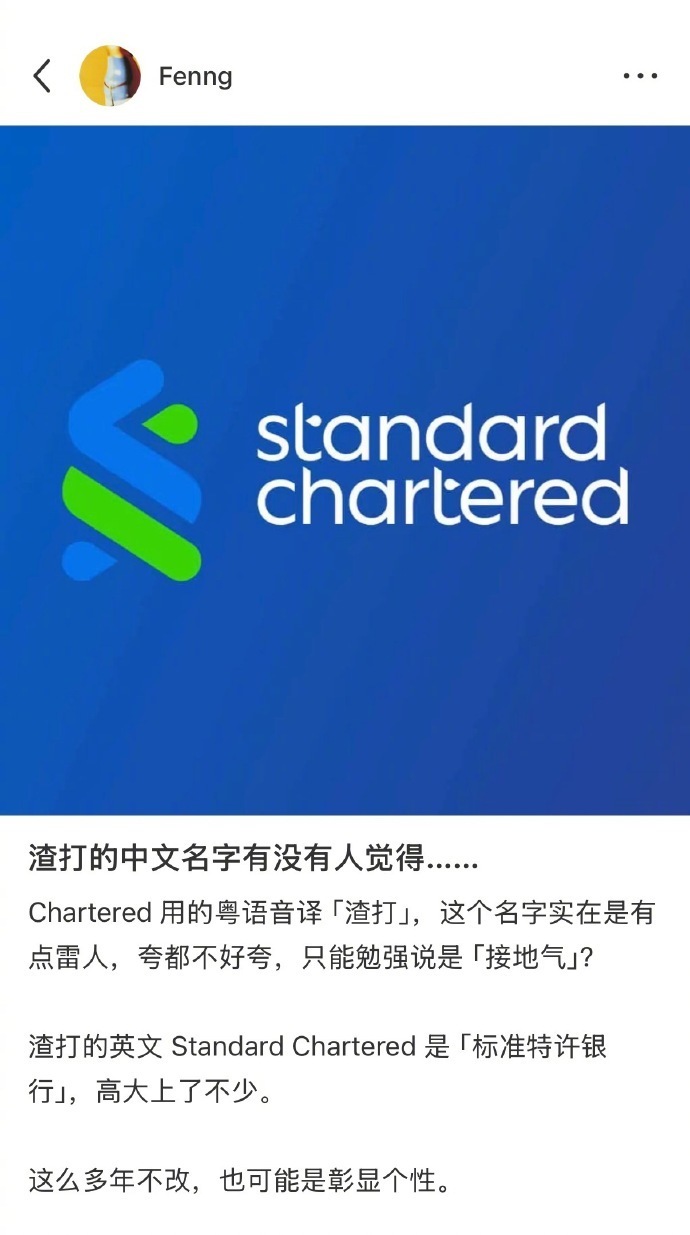Open Fenng's profile avatar

pos(110,76)
